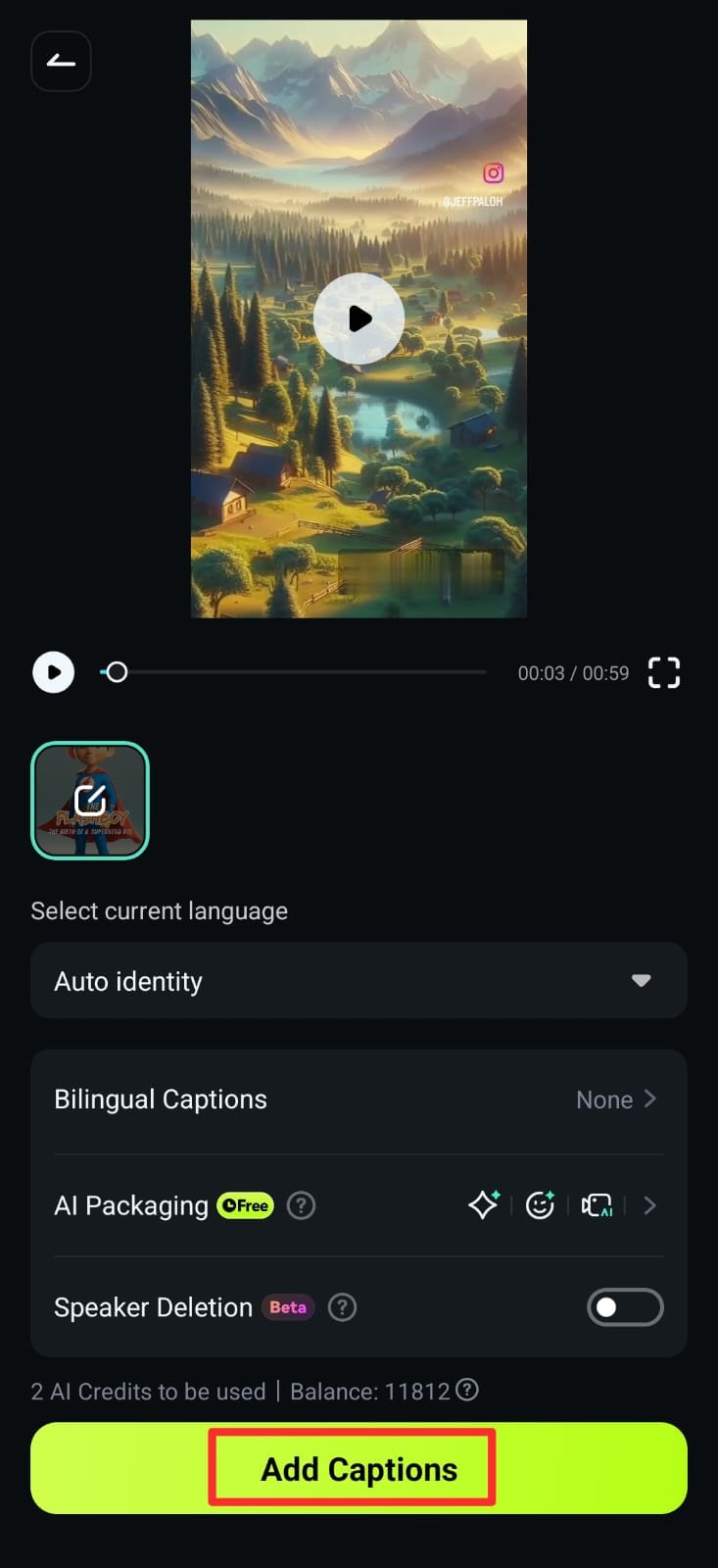Show help for AI Packaging
This screenshot has height=1568, width=718.
pyautogui.click(x=301, y=1205)
